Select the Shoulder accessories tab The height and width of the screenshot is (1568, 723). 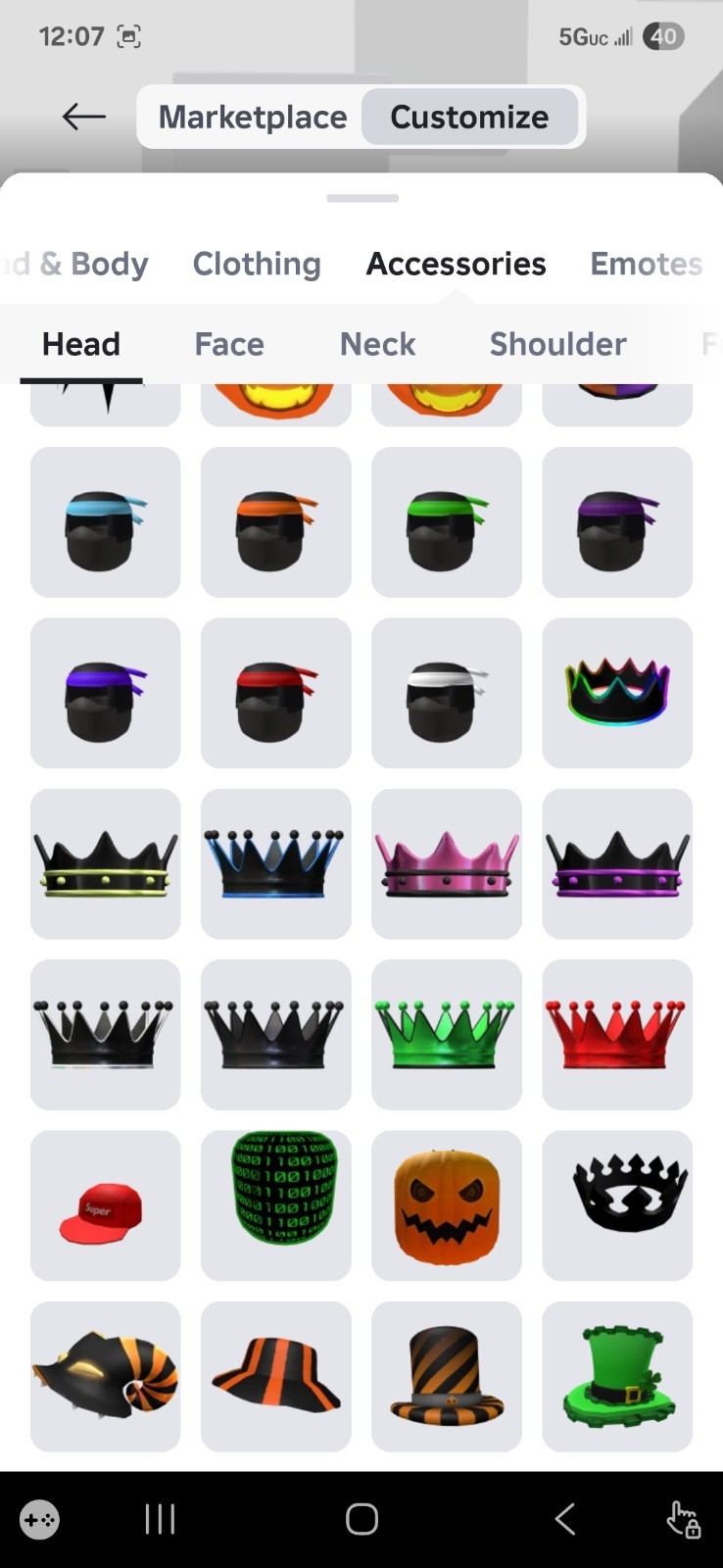(557, 344)
